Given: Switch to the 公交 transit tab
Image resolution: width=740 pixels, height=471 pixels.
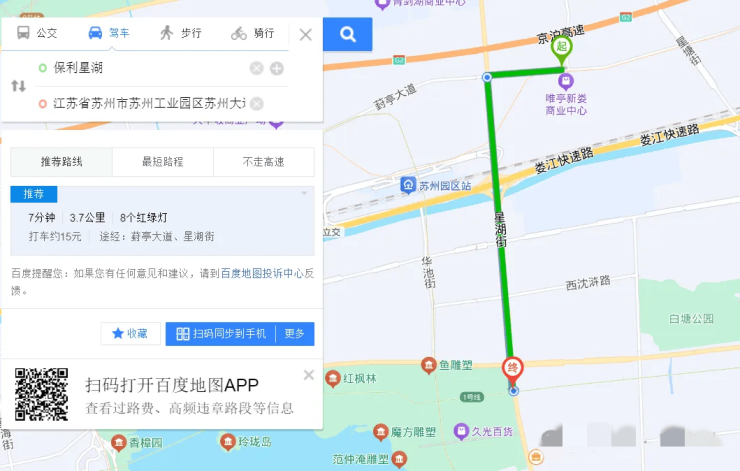Looking at the screenshot, I should 38,33.
